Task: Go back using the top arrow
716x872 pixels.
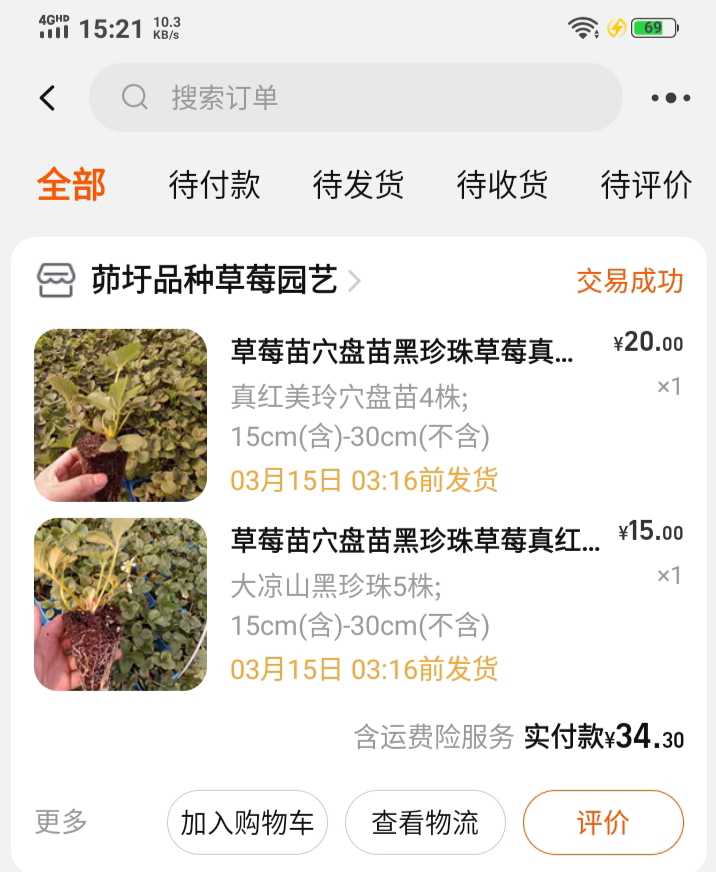Action: point(47,98)
